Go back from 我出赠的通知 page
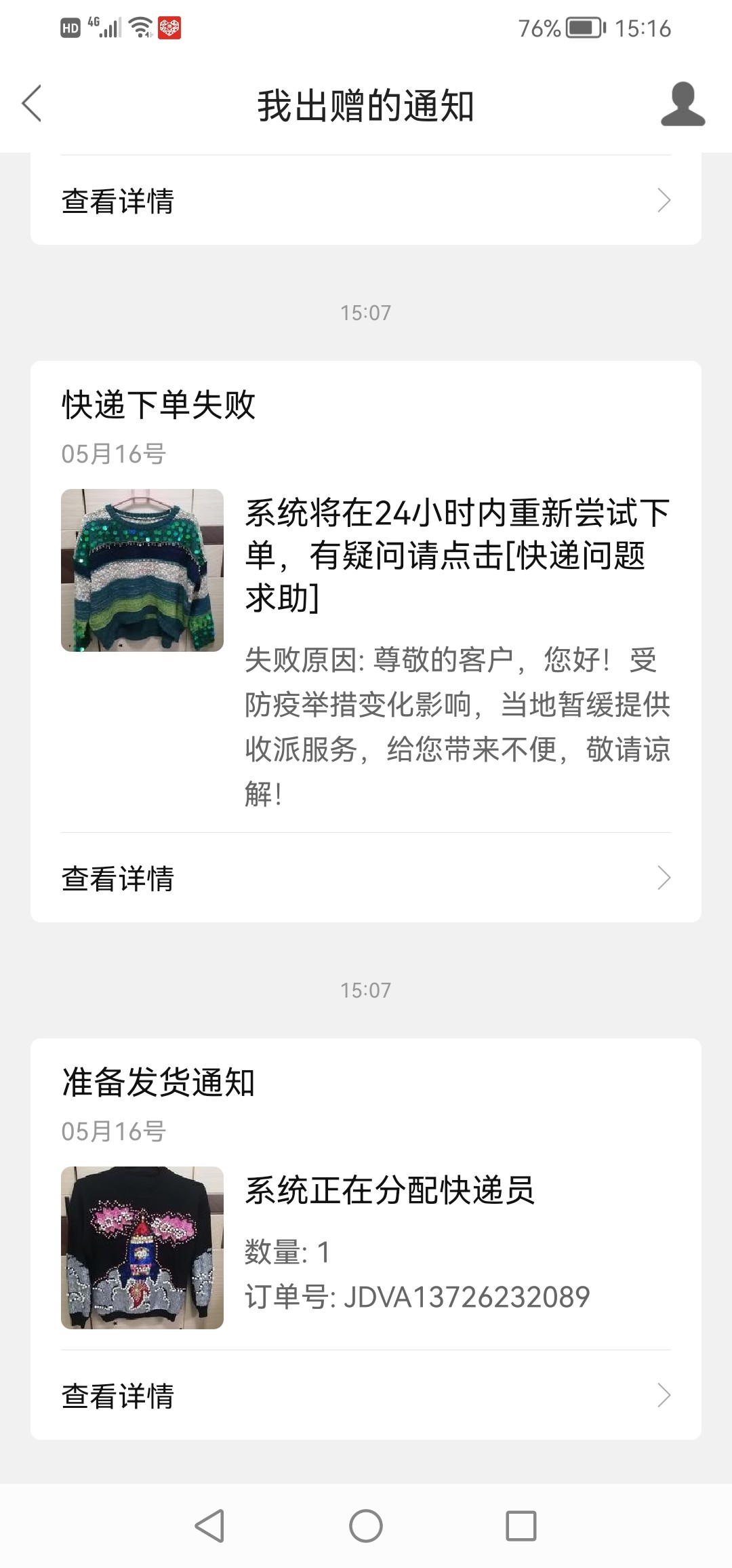This screenshot has width=732, height=1568. click(32, 104)
